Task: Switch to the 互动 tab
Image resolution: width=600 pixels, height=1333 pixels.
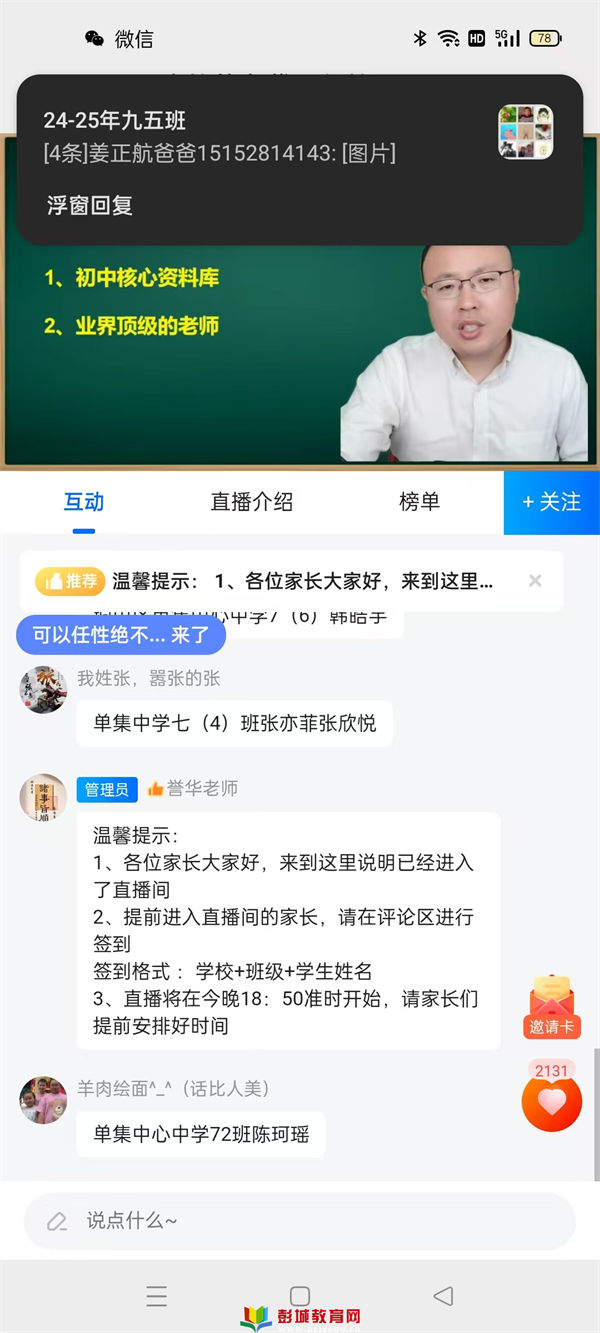Action: click(x=84, y=502)
